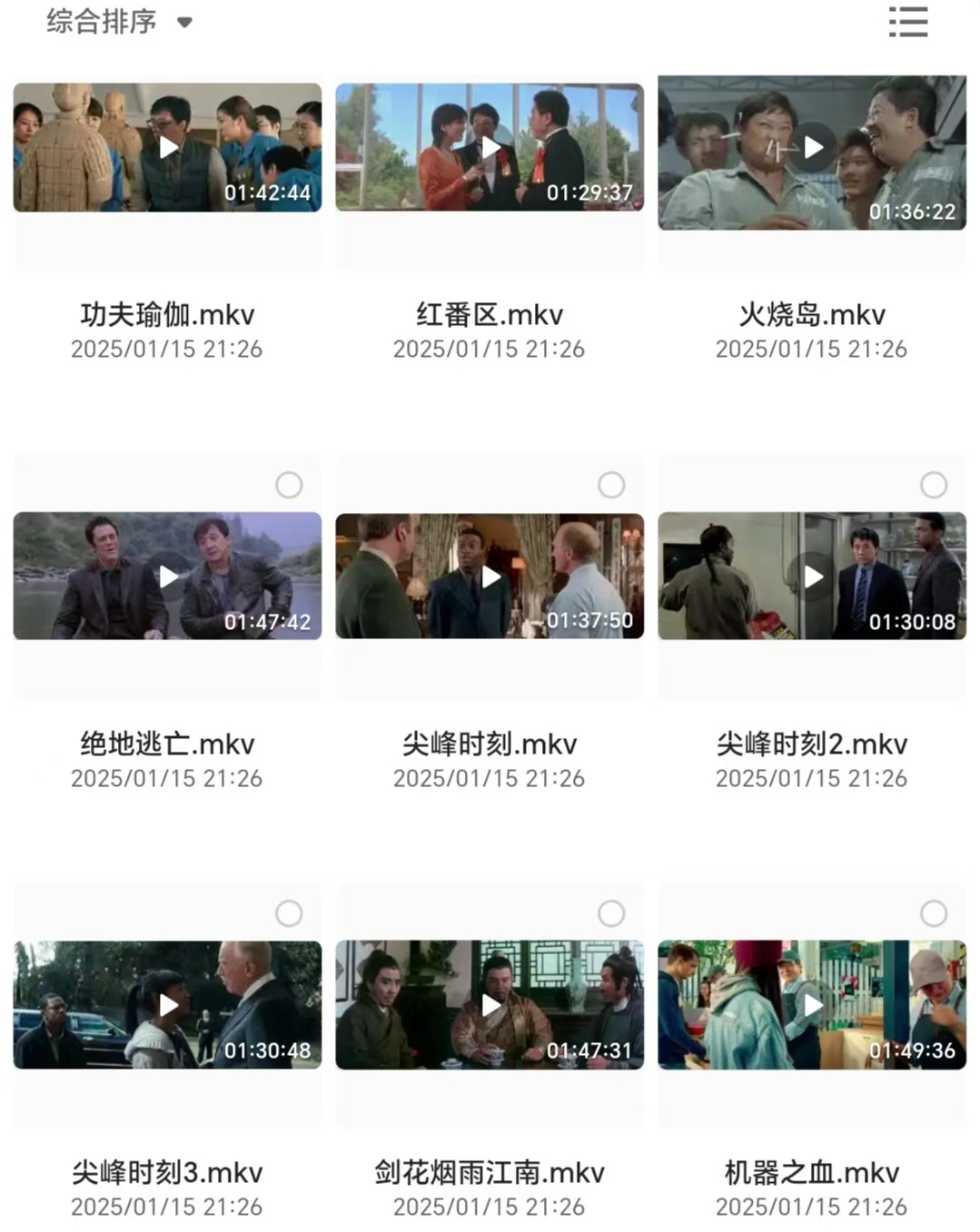This screenshot has height=1232, width=980.
Task: Open the 剑花烟雨江南.mkv video
Action: 490,1005
